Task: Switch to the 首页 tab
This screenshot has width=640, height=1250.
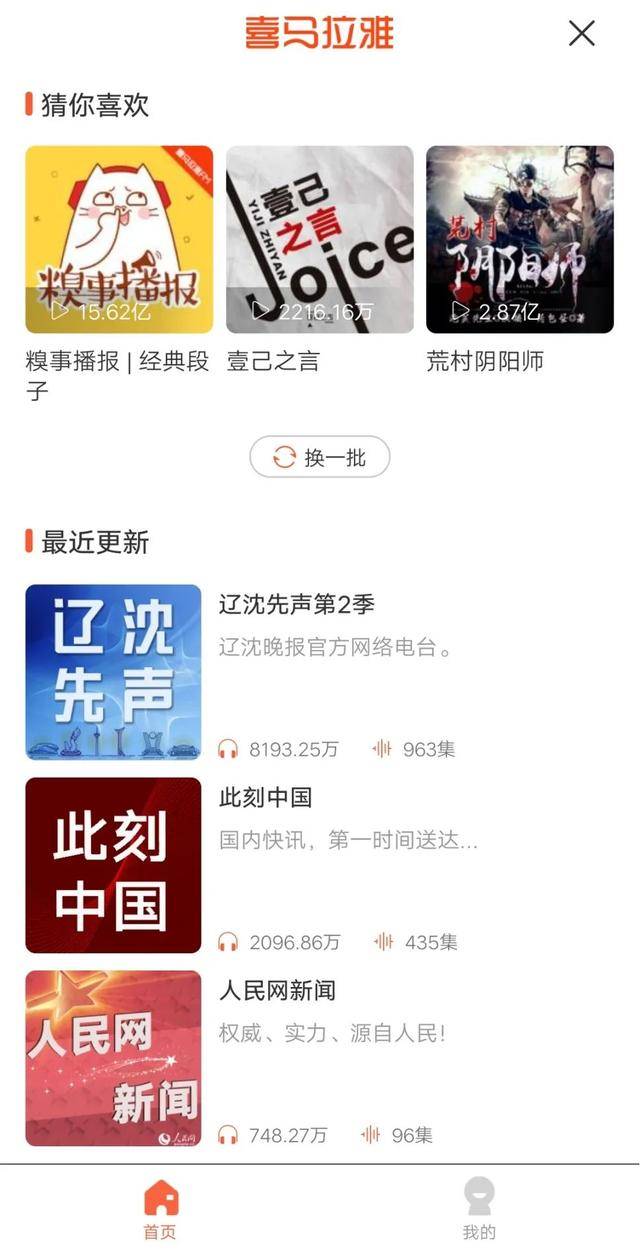Action: tap(160, 1208)
